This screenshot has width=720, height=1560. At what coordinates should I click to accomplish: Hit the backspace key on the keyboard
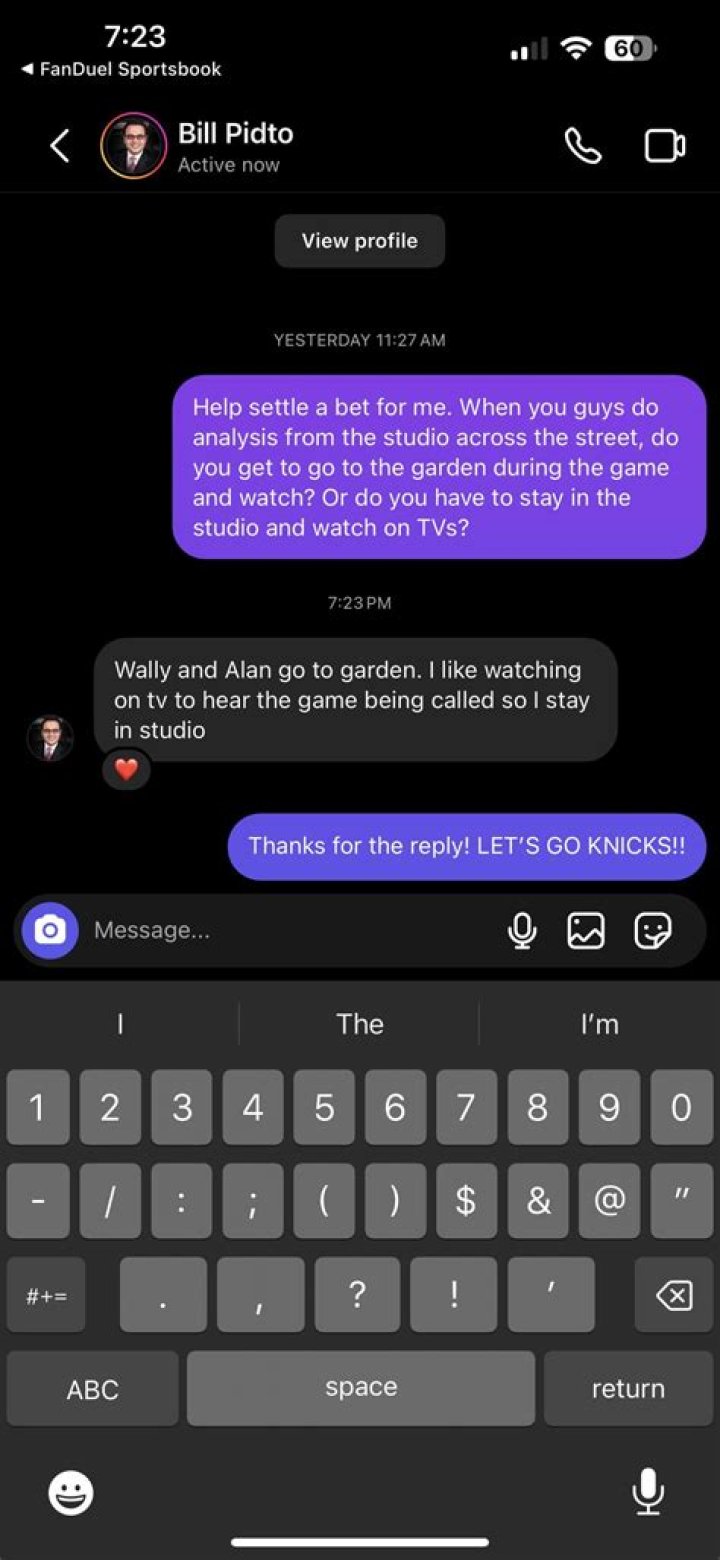[674, 1296]
